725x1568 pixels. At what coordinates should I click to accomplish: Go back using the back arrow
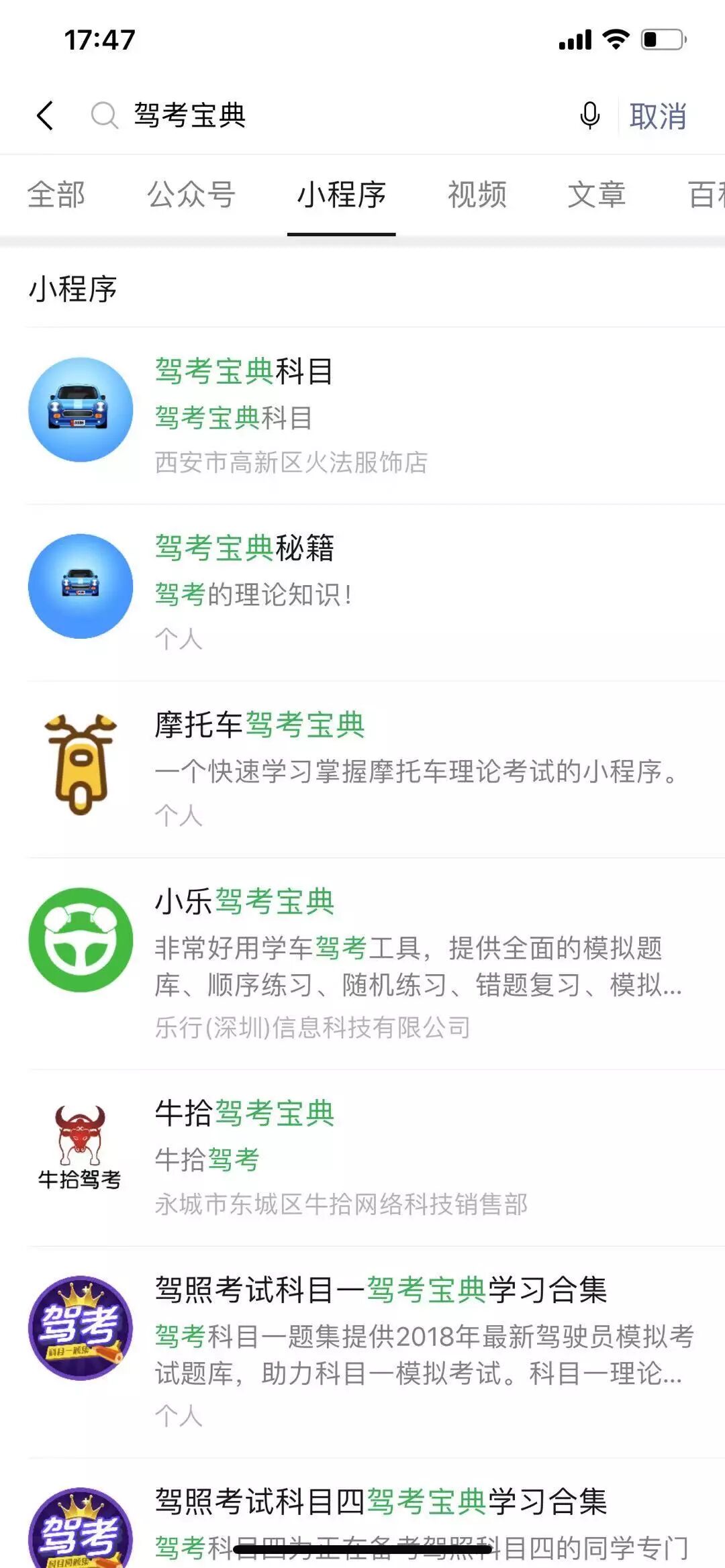coord(45,115)
